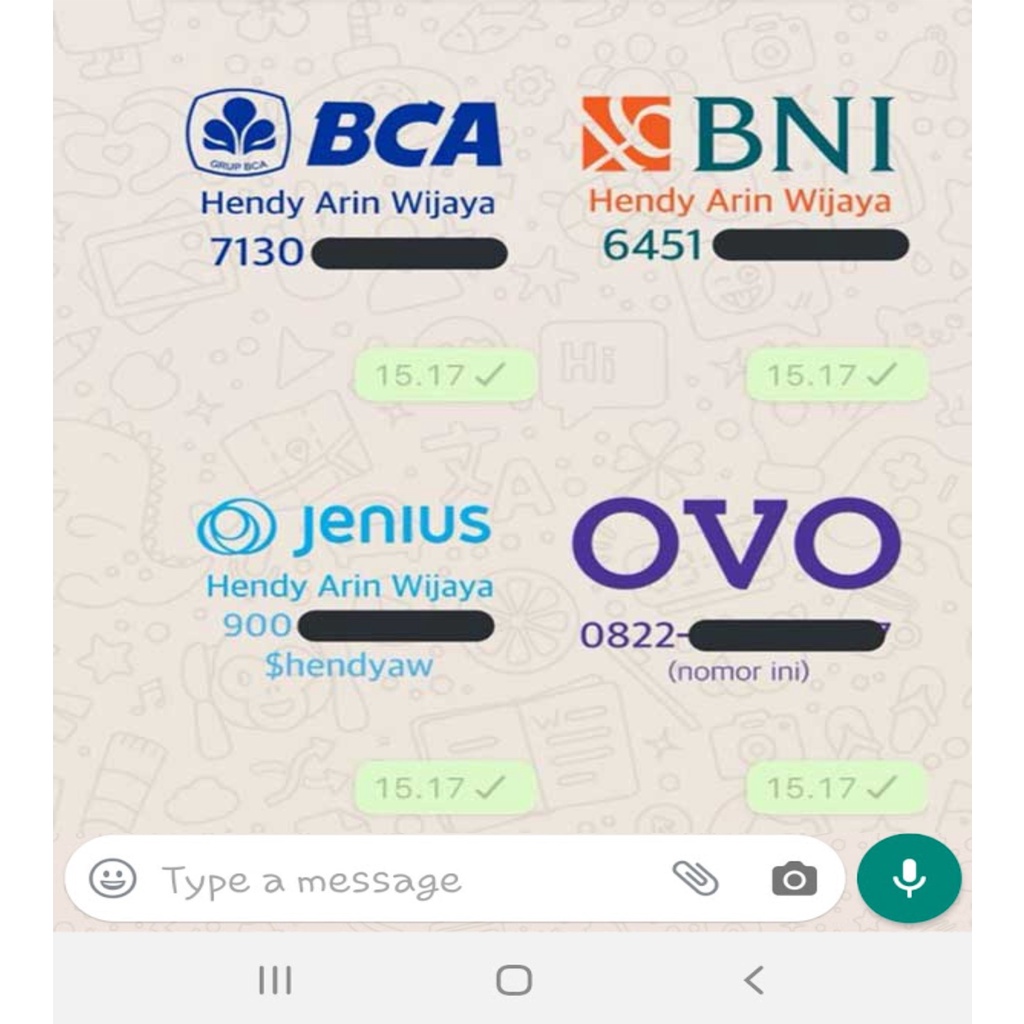Go back using the system back button
Image resolution: width=1024 pixels, height=1024 pixels.
(x=754, y=980)
